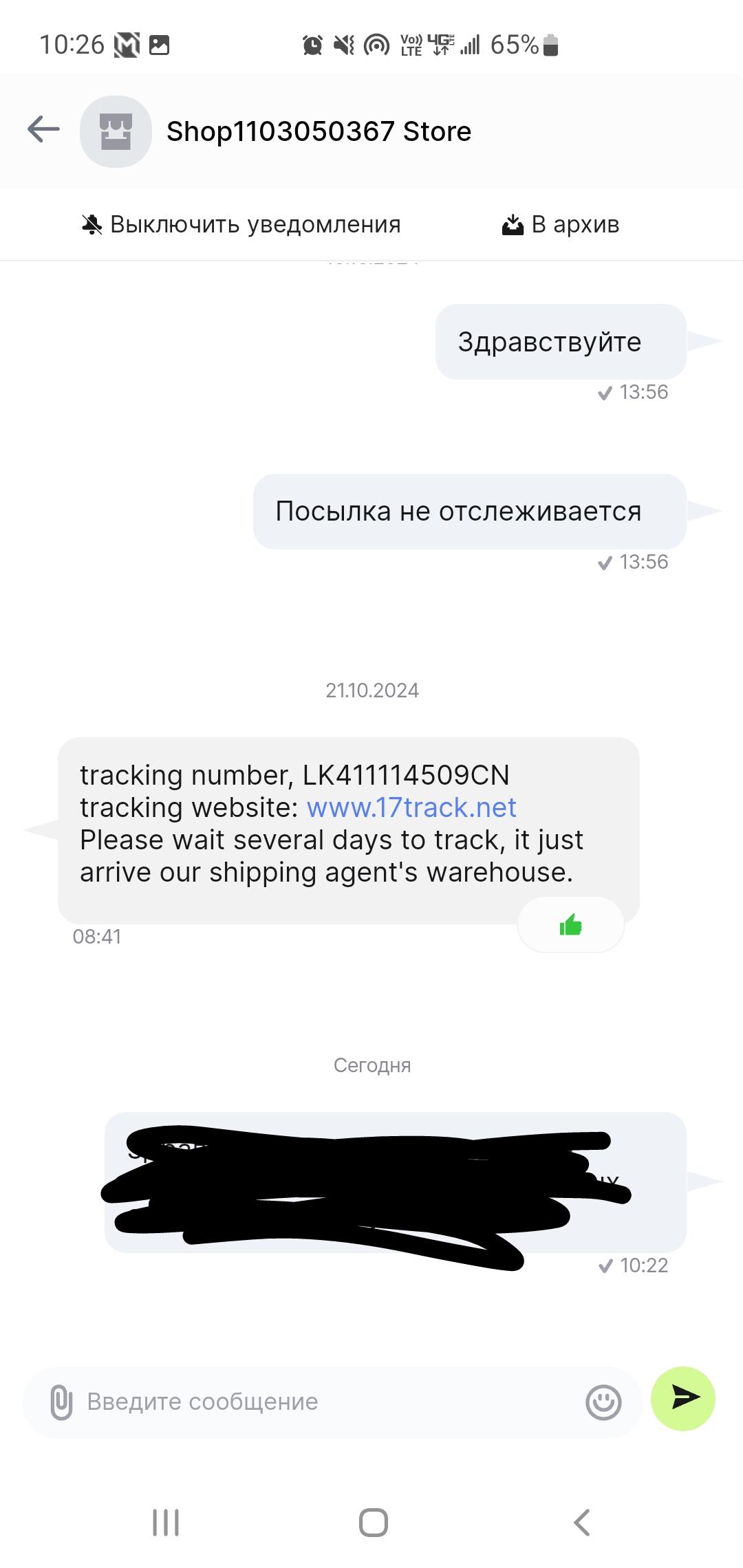Attach a file with the paperclip
The image size is (743, 1568).
click(x=61, y=1402)
